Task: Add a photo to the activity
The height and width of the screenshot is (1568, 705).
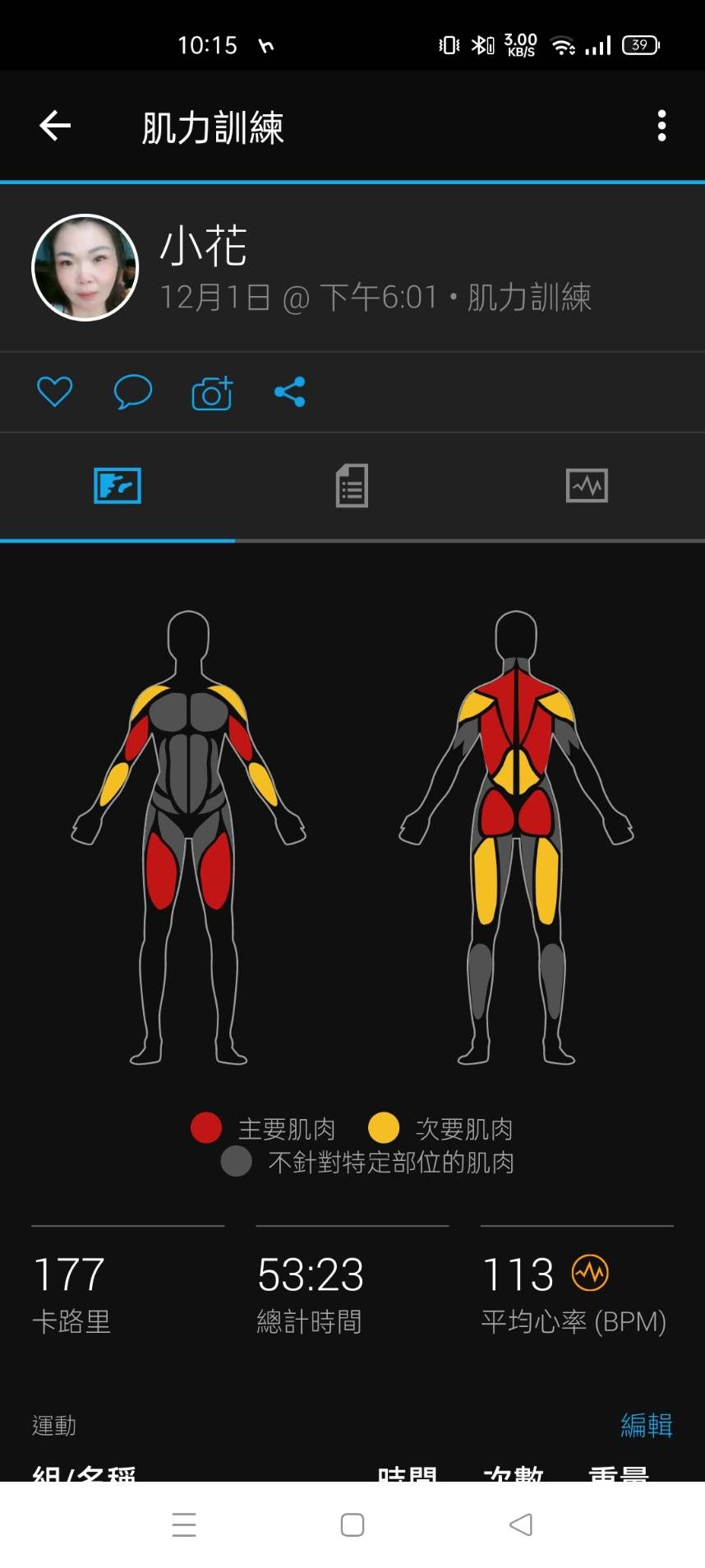Action: coord(212,393)
